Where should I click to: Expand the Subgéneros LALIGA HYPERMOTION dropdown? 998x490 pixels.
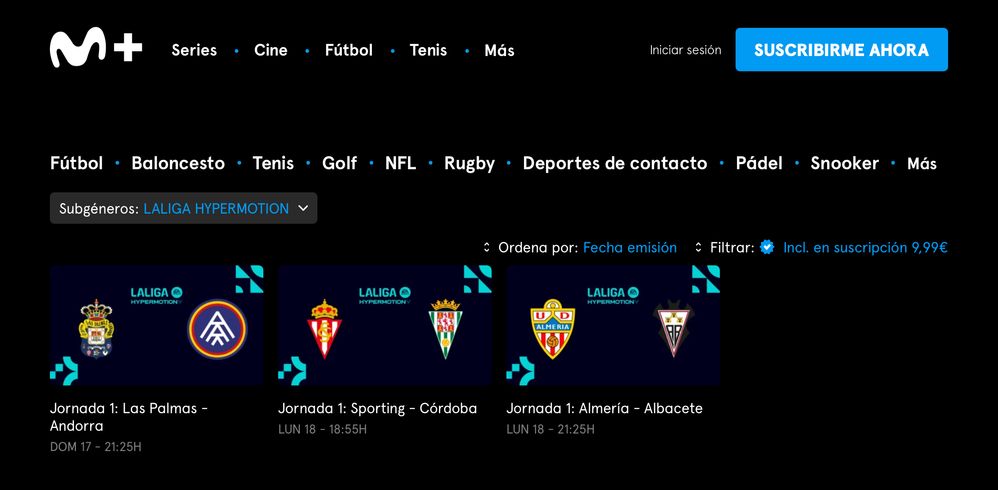click(x=184, y=208)
